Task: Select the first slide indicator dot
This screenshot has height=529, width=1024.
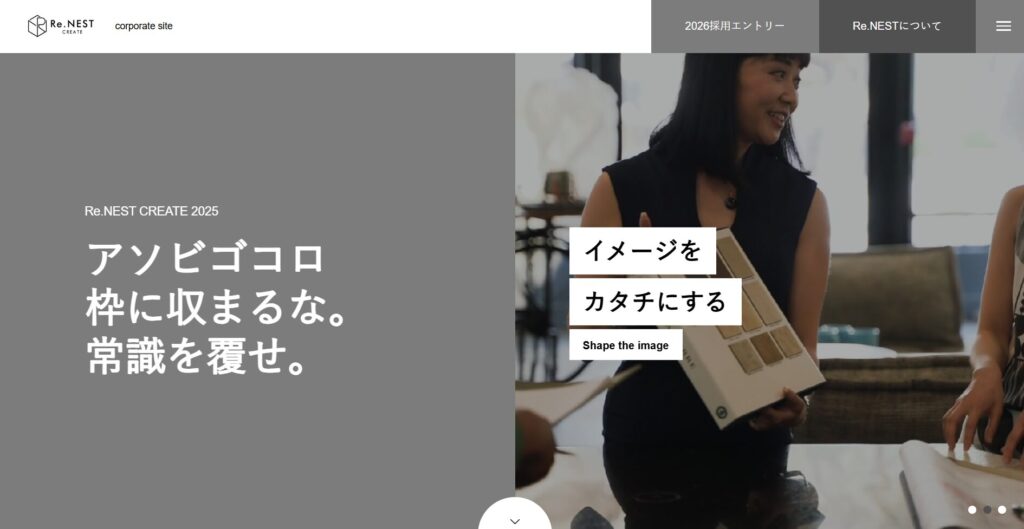Action: point(972,509)
